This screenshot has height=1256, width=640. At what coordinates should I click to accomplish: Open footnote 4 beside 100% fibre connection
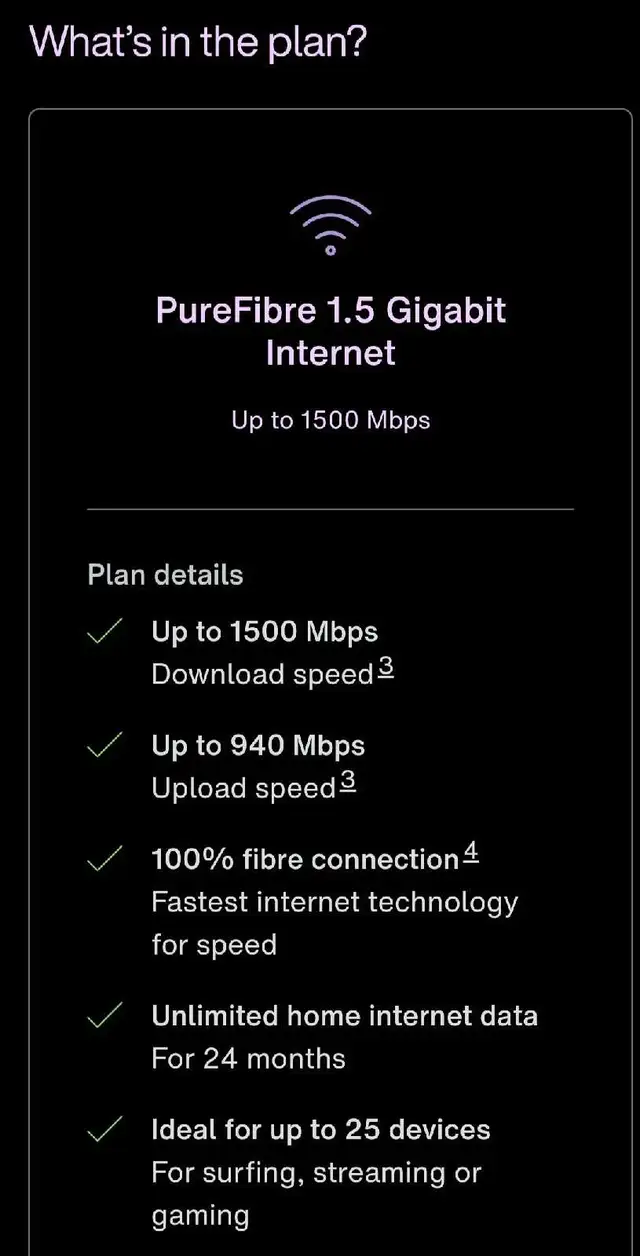click(471, 854)
